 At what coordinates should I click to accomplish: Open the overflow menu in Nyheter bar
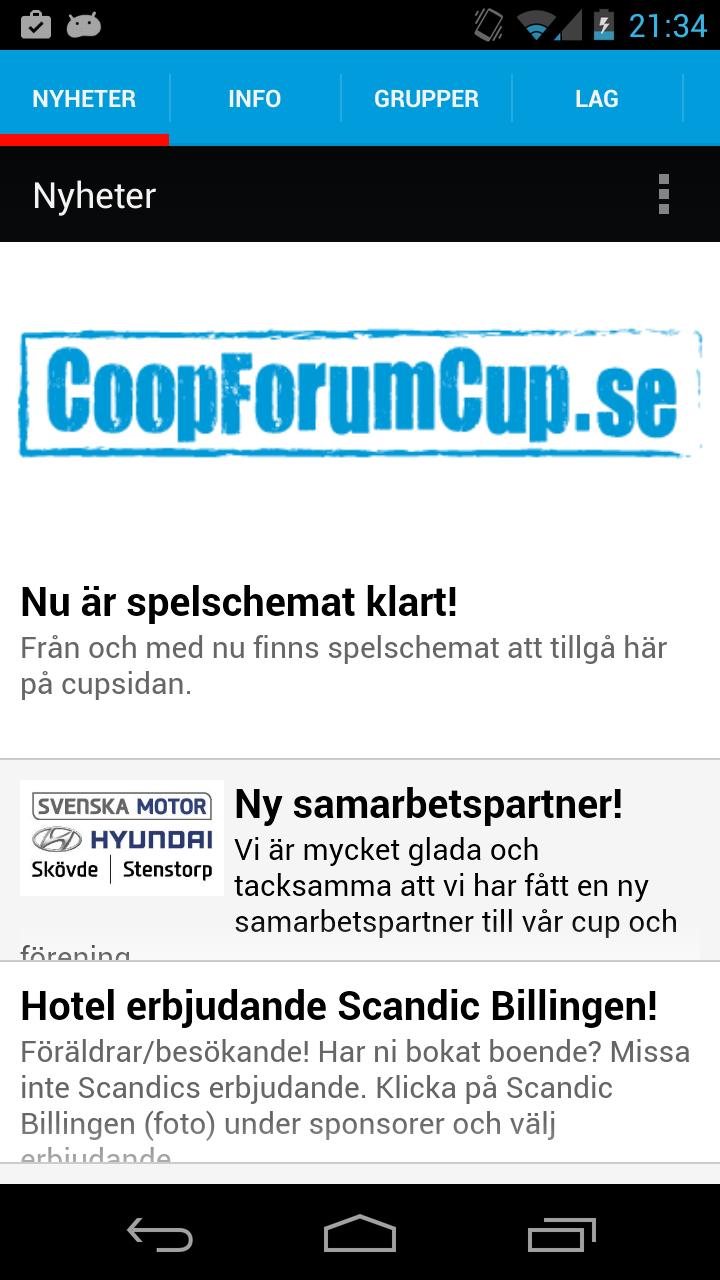point(663,194)
